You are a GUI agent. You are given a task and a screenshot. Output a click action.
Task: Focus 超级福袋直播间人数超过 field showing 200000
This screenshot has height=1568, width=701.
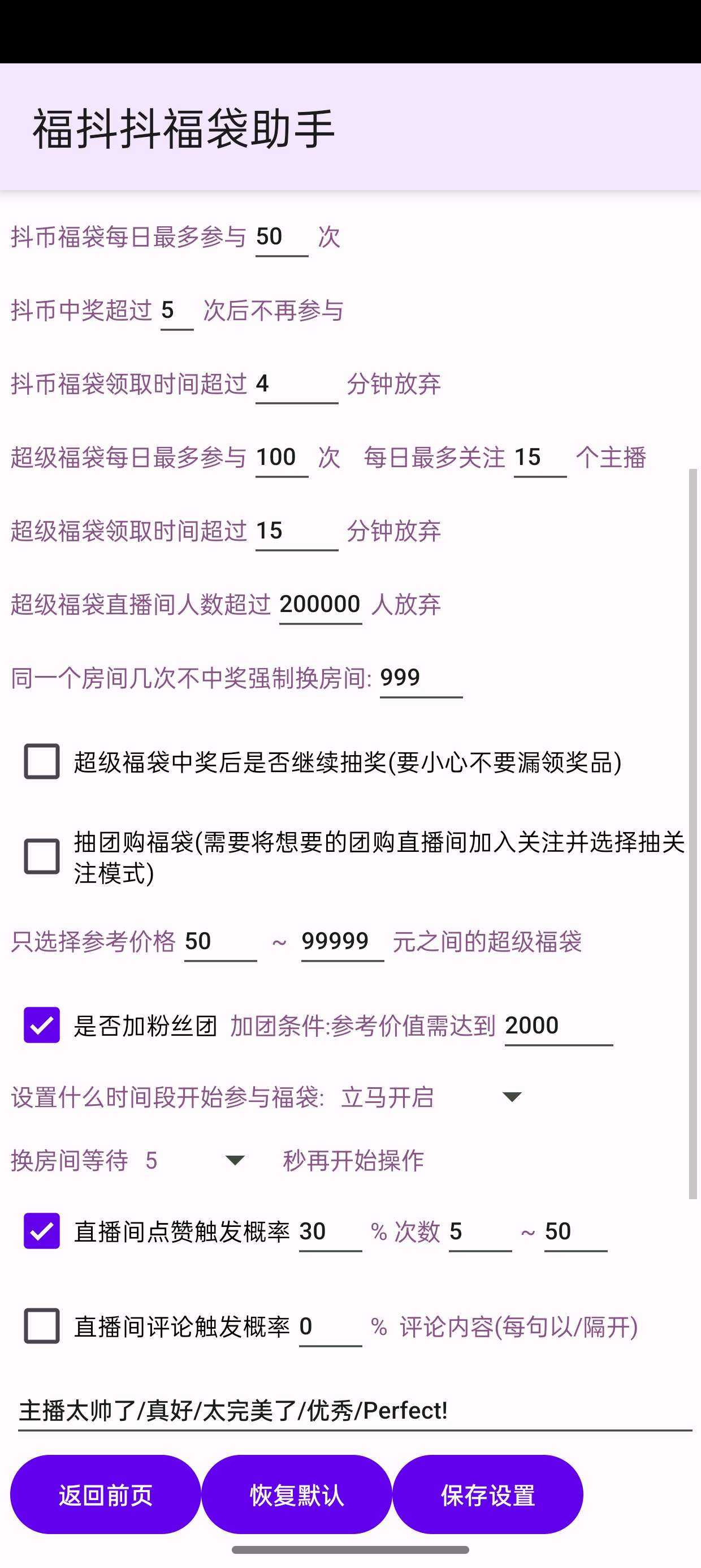pos(321,605)
